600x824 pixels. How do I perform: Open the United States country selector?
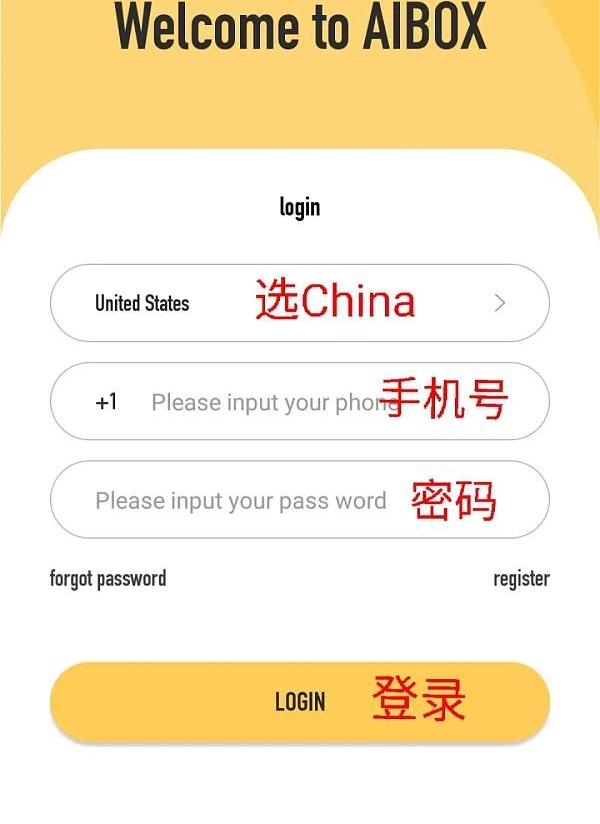[x=299, y=303]
